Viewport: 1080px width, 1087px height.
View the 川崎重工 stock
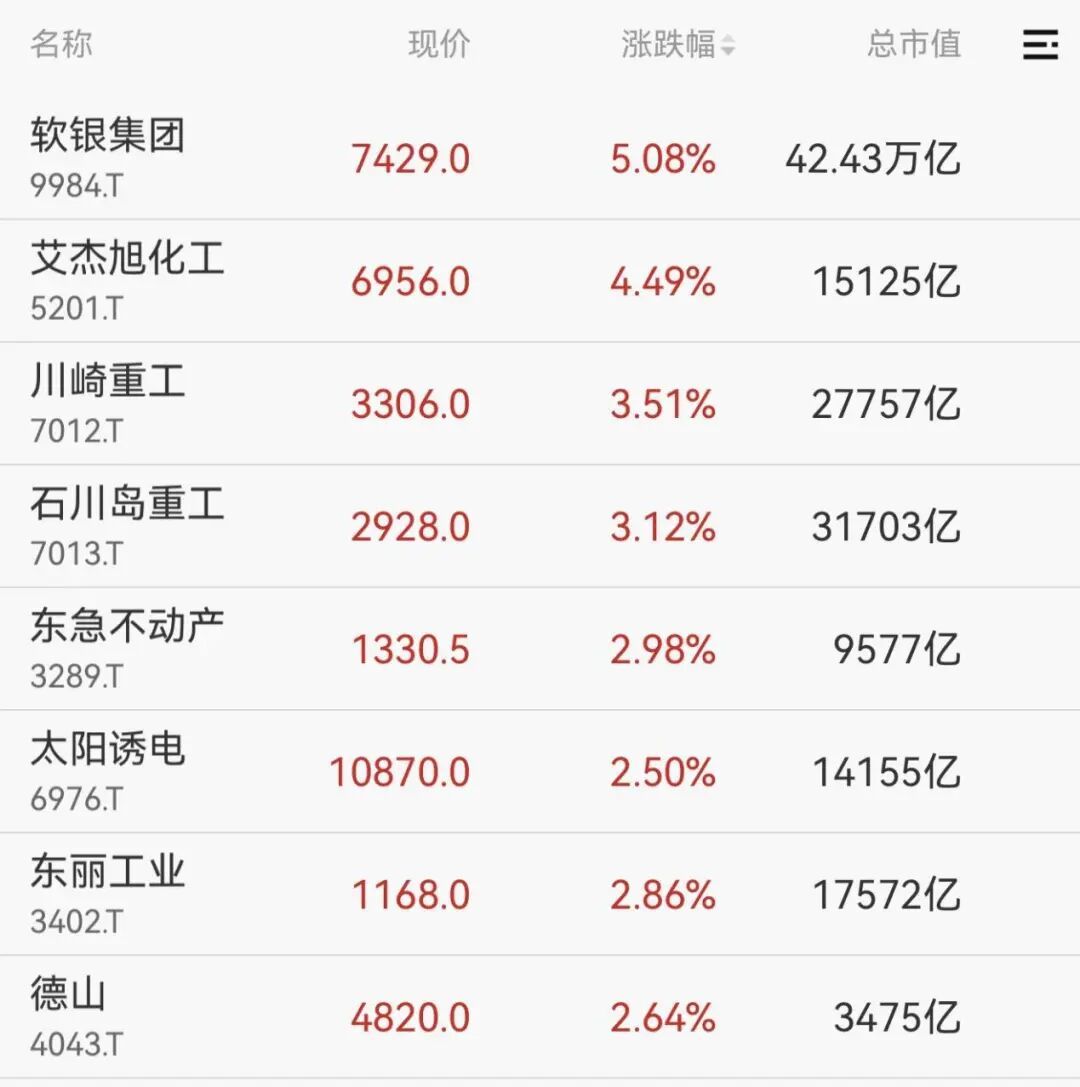[x=540, y=403]
